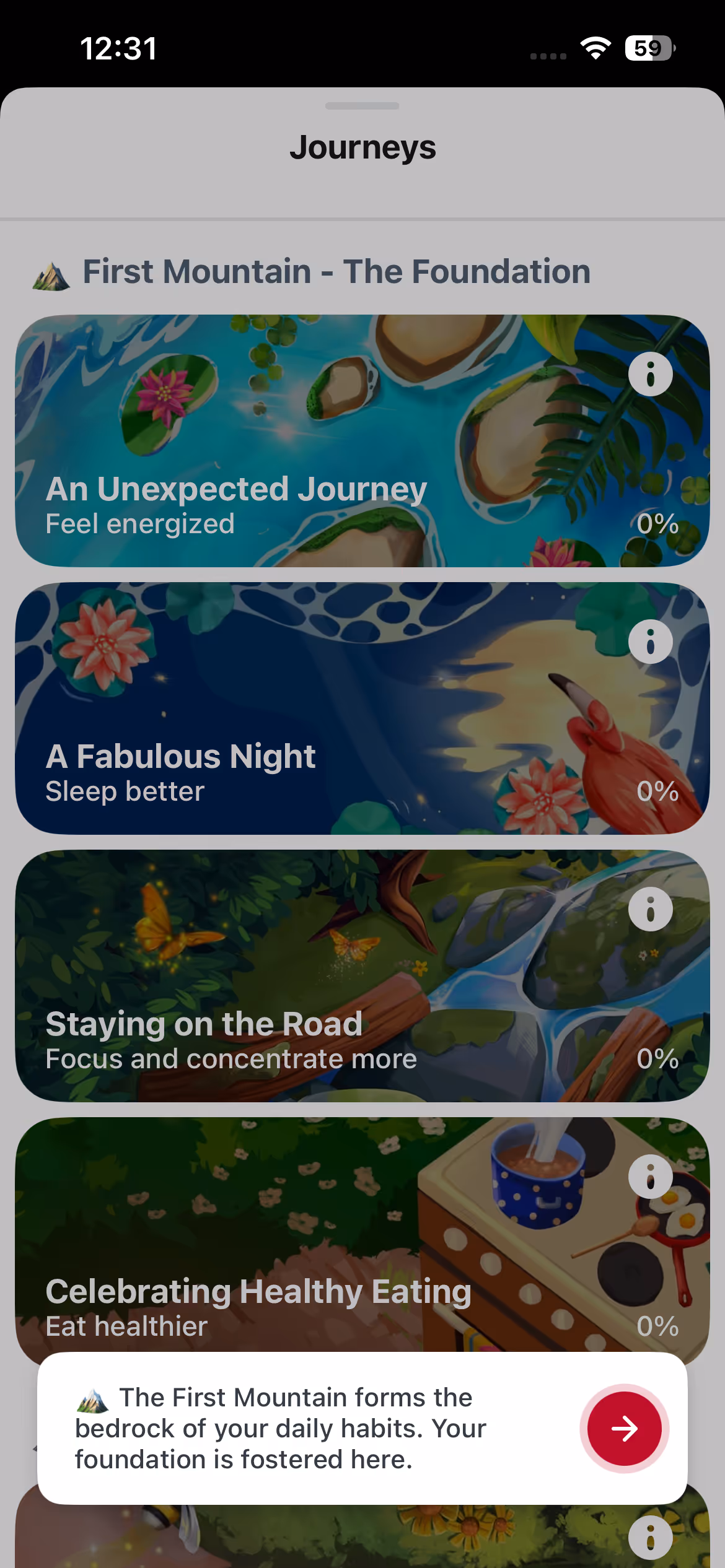Open An Unexpected Journey card
This screenshot has width=725, height=1568.
click(362, 441)
